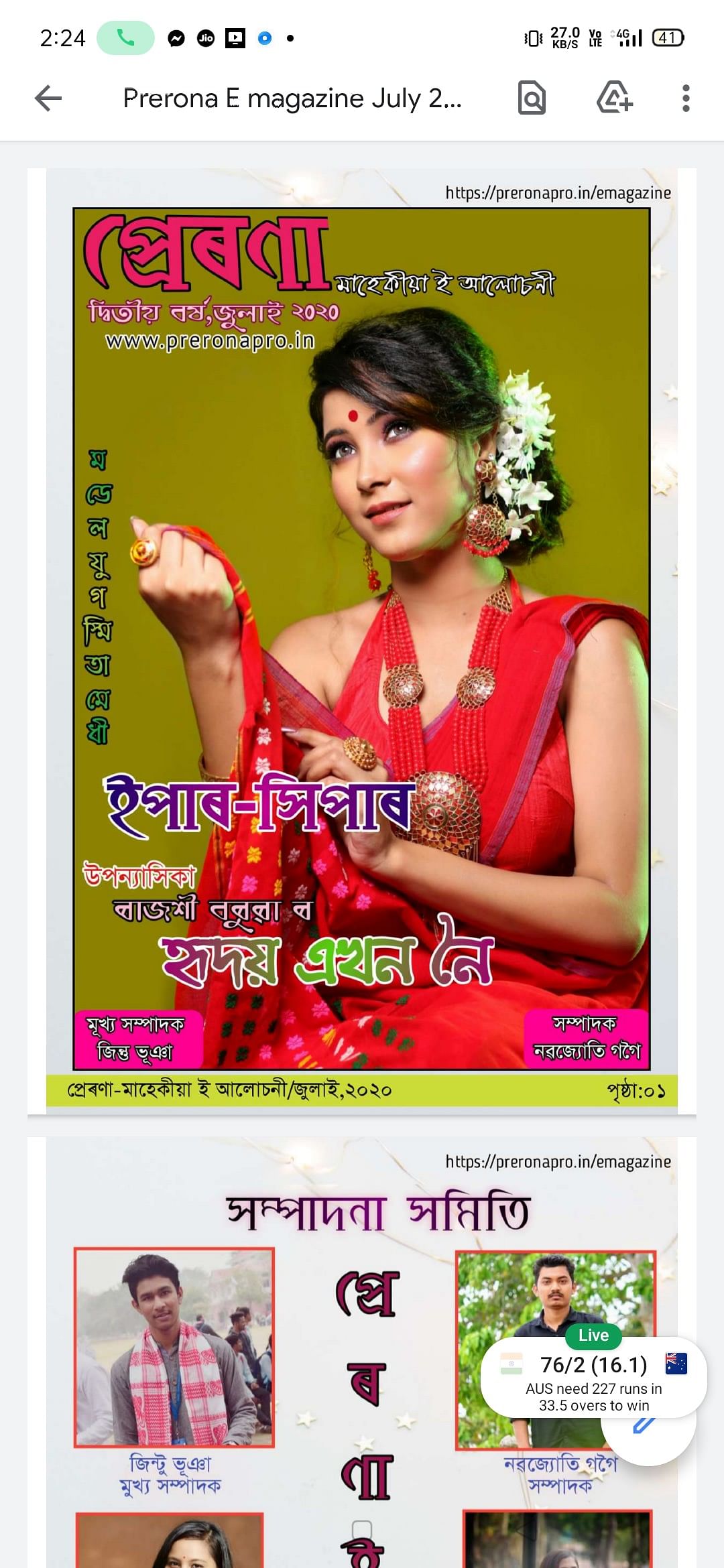Open the overflow menu
This screenshot has width=724, height=1568.
pos(685,99)
